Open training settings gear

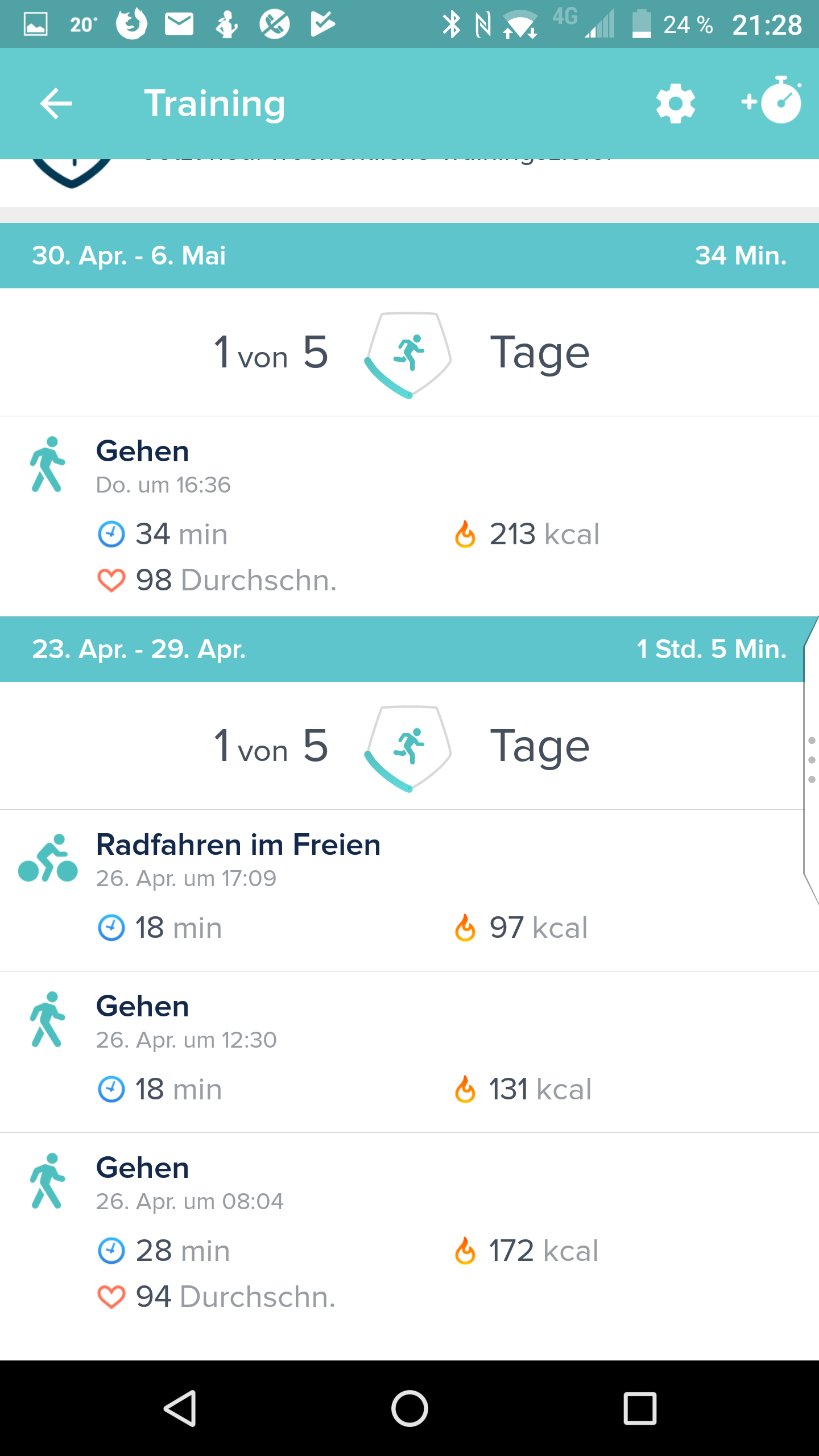[675, 104]
